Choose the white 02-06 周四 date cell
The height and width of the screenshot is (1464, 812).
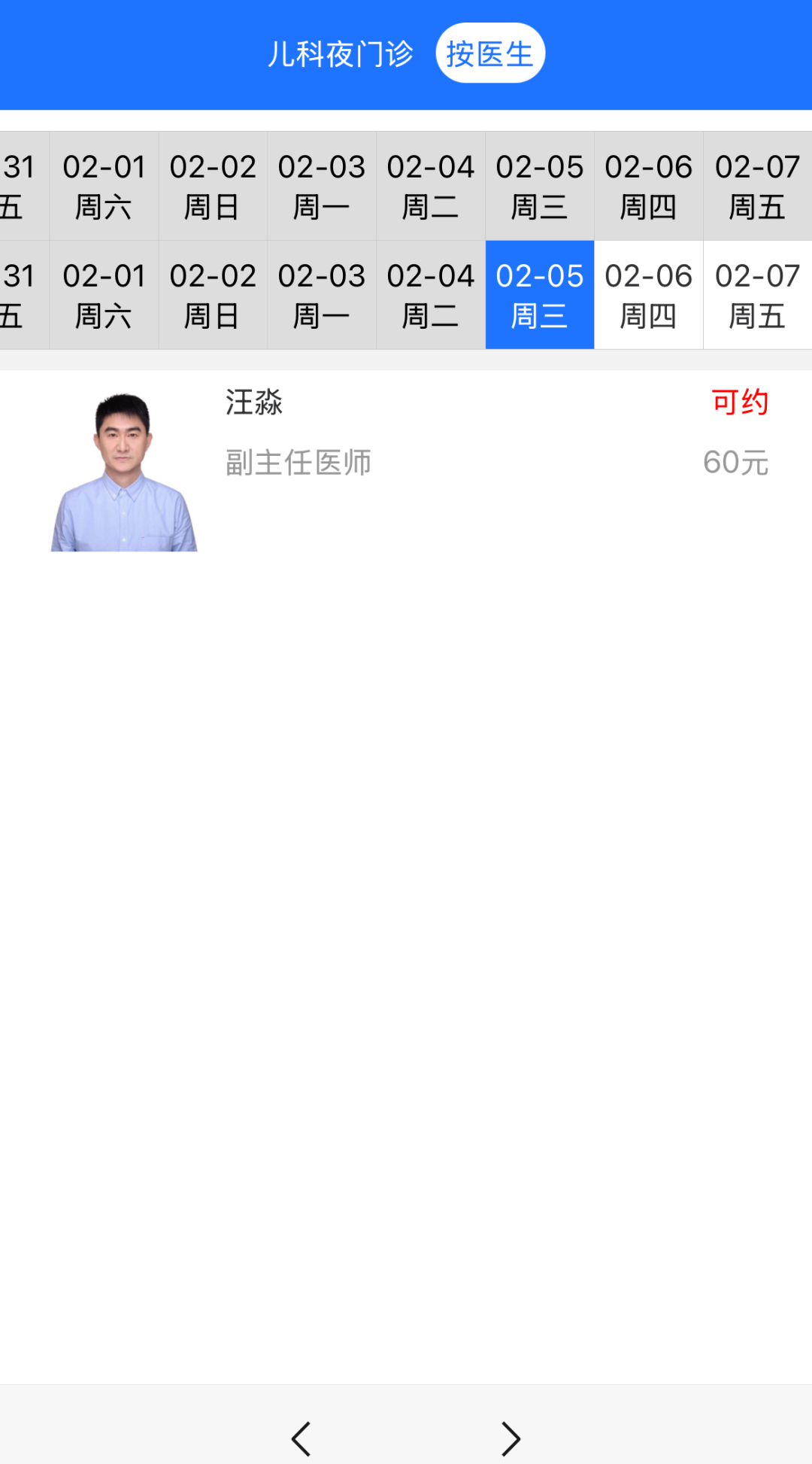click(x=648, y=295)
